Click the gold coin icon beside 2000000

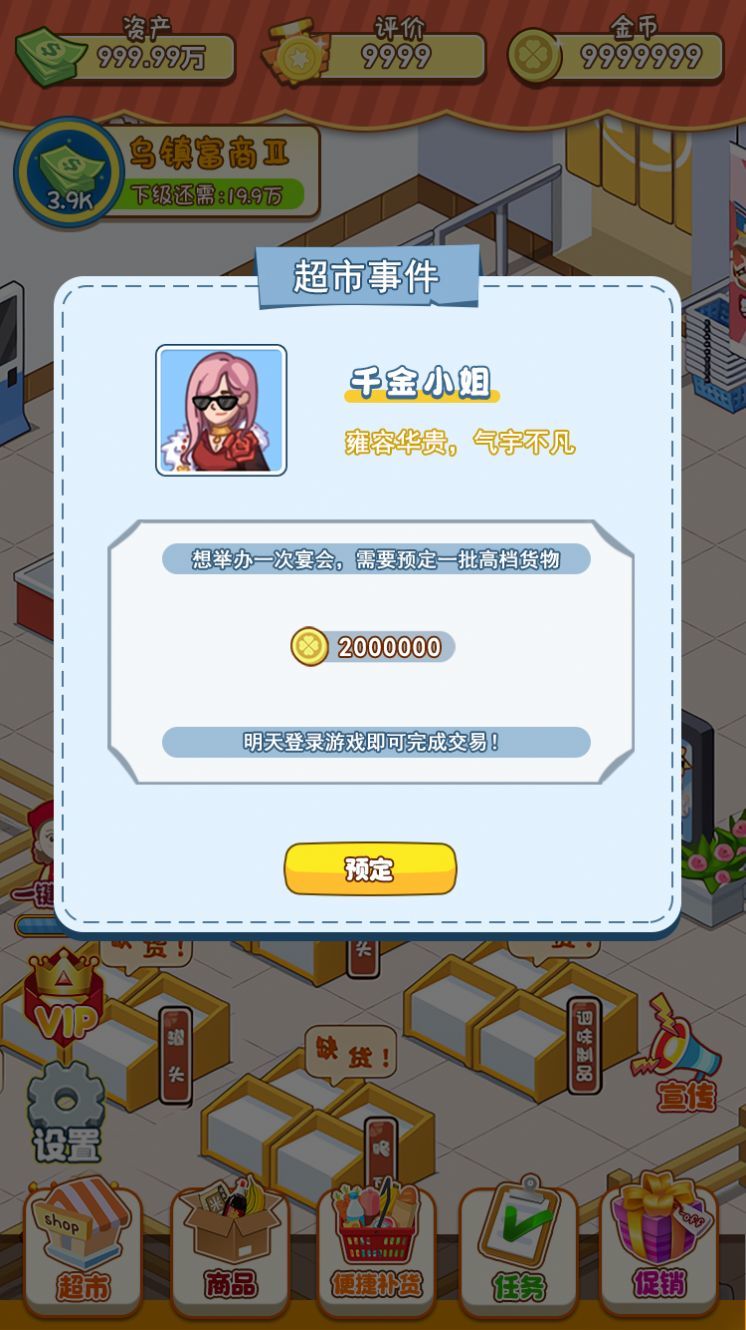[312, 645]
